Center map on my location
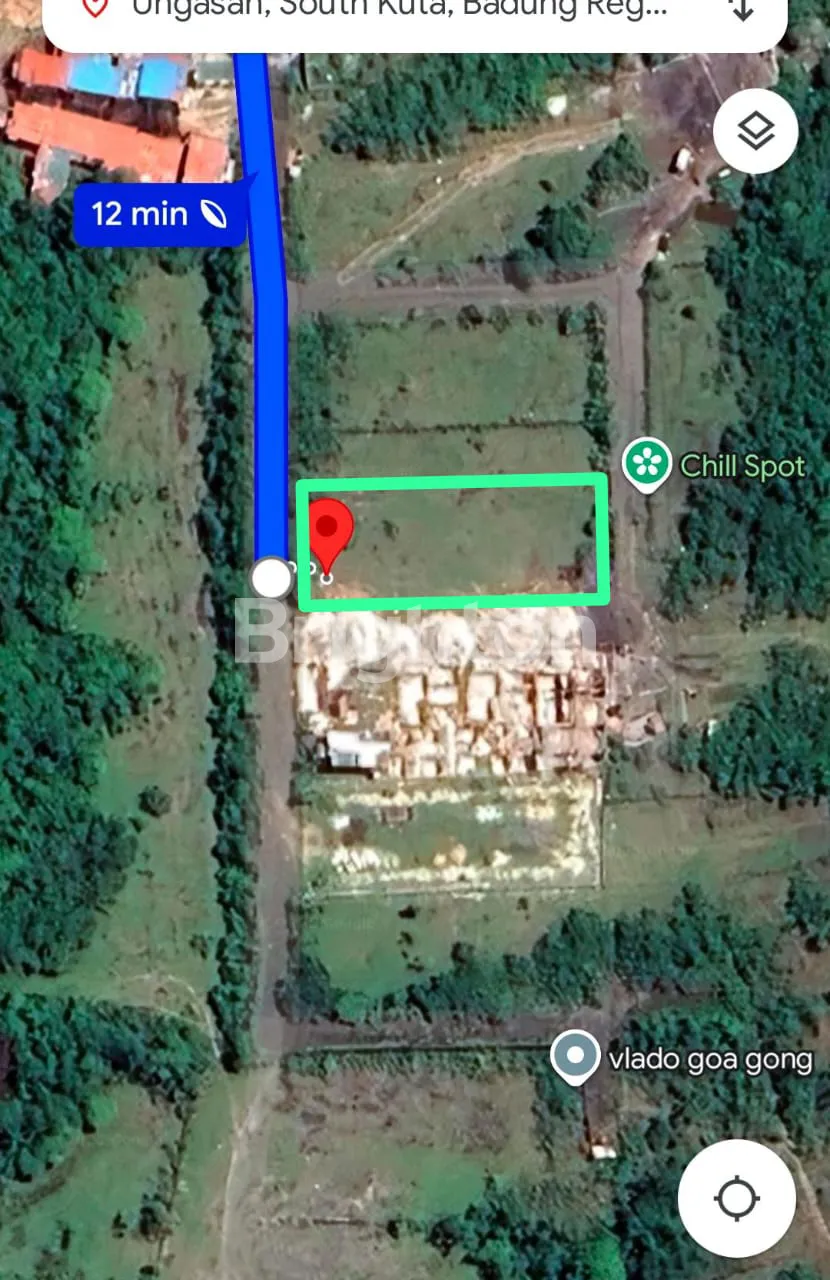Image resolution: width=830 pixels, height=1280 pixels. [x=737, y=1198]
